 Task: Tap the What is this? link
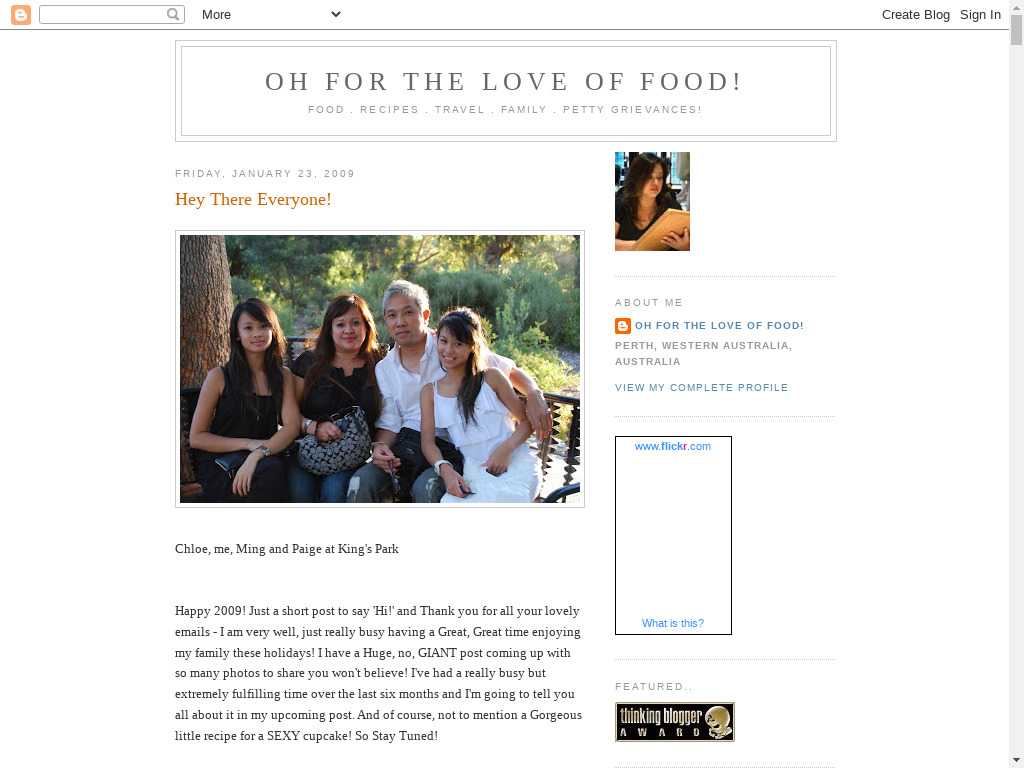(x=672, y=623)
